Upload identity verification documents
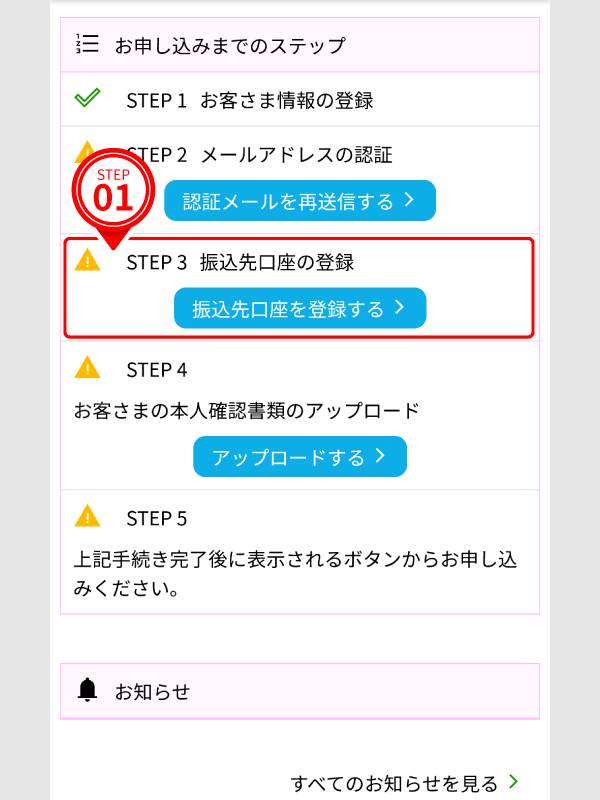Image resolution: width=600 pixels, height=800 pixels. pyautogui.click(x=299, y=457)
